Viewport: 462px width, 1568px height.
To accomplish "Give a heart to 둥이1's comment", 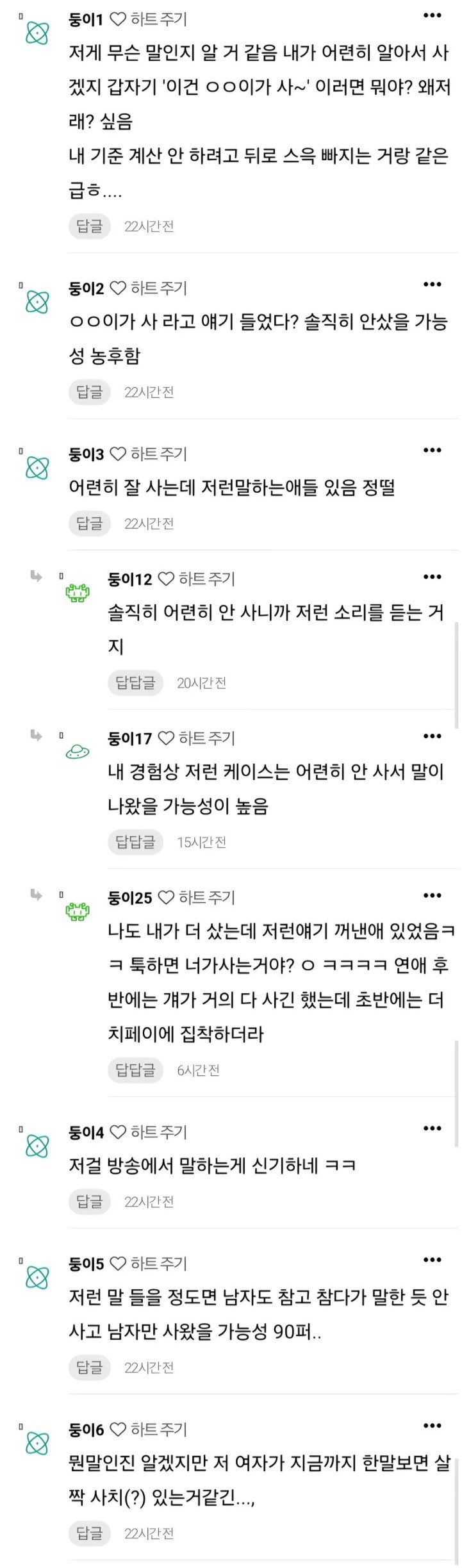I will point(149,20).
